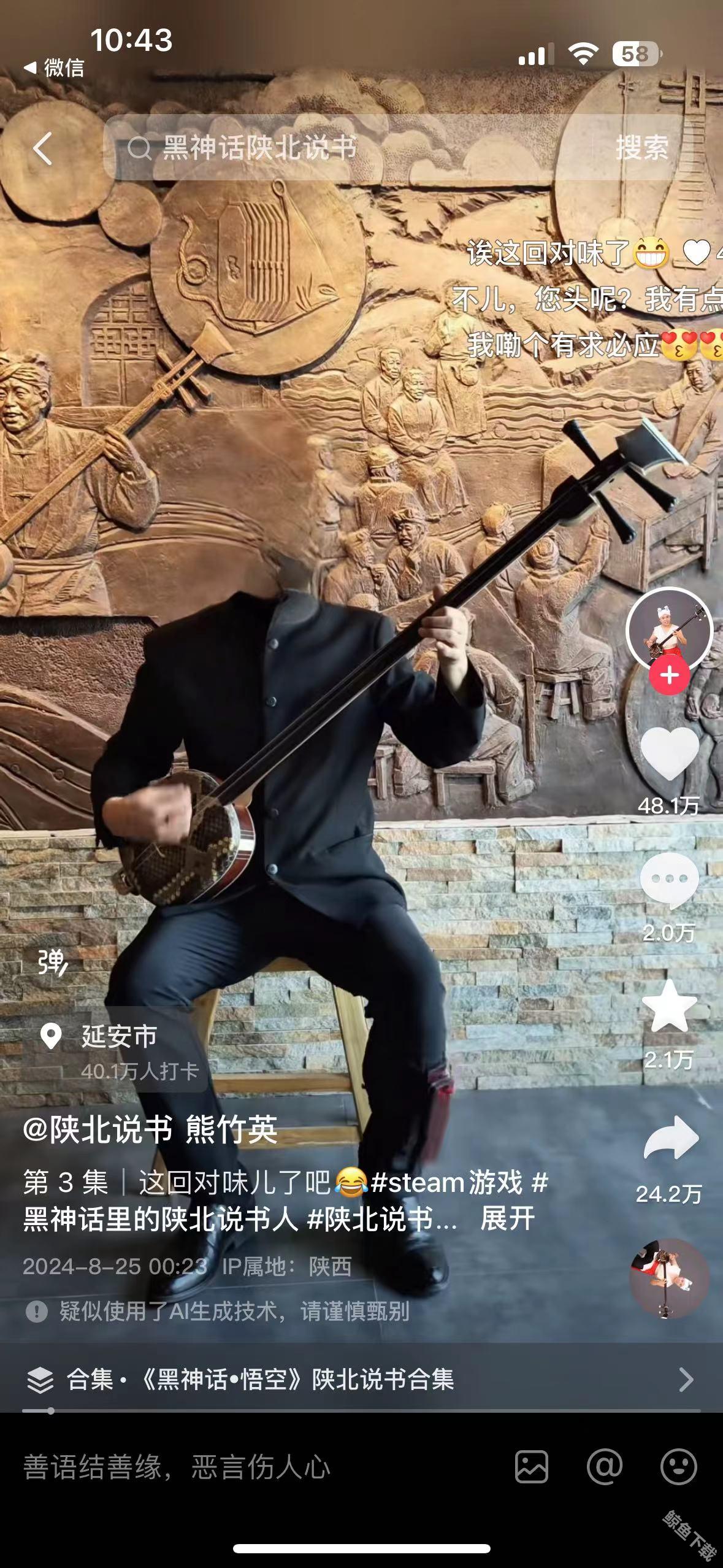
Task: Toggle danmaku with 弹 button
Action: pyautogui.click(x=52, y=962)
